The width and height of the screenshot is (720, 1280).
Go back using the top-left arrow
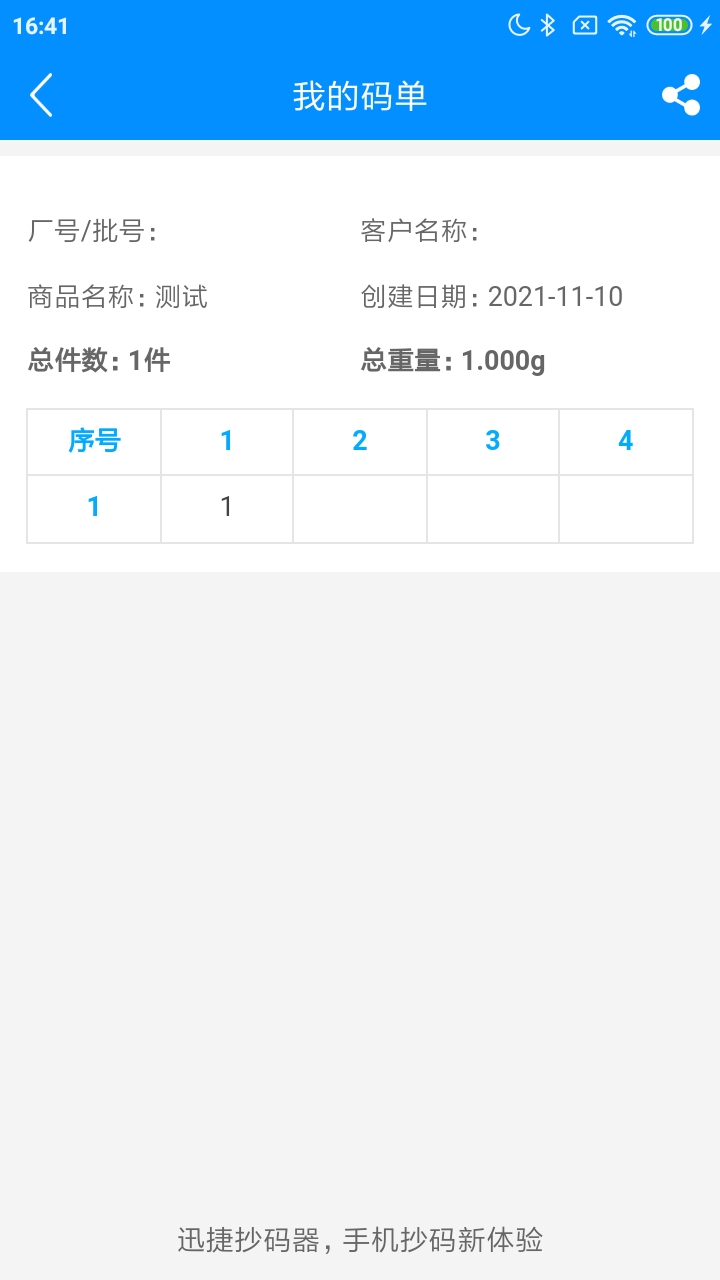[x=41, y=96]
